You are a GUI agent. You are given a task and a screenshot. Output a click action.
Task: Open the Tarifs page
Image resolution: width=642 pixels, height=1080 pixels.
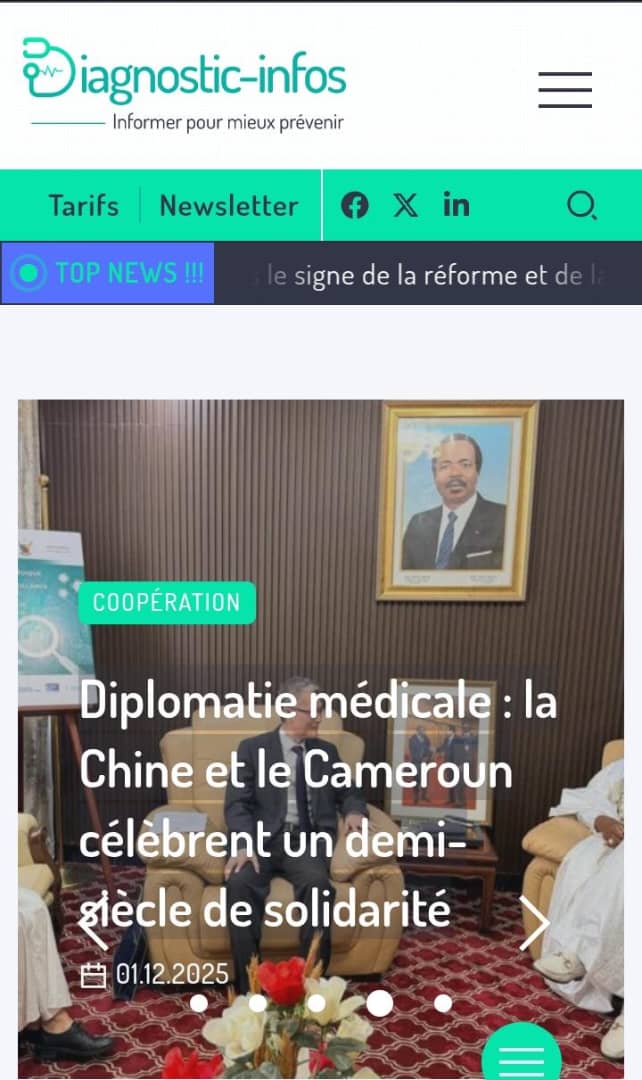[84, 206]
